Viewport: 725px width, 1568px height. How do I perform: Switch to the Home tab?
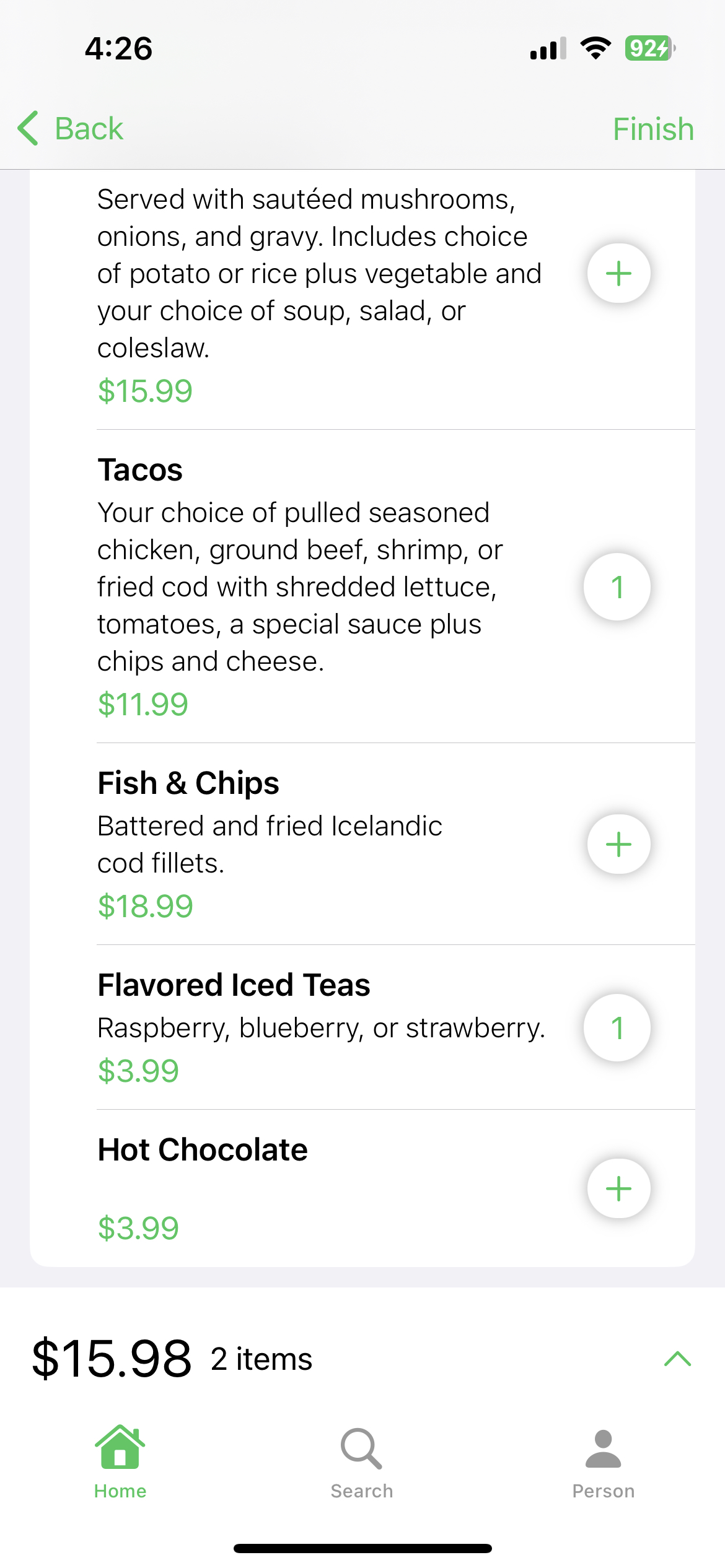click(x=120, y=1461)
